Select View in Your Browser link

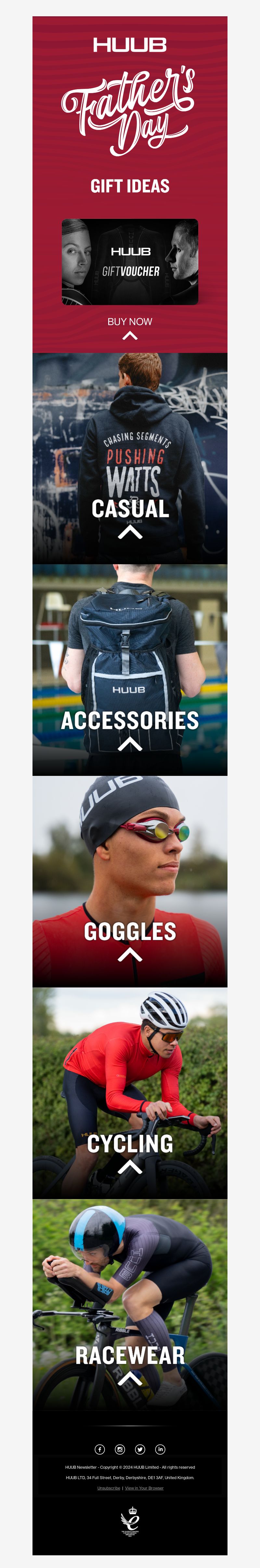[144, 1488]
